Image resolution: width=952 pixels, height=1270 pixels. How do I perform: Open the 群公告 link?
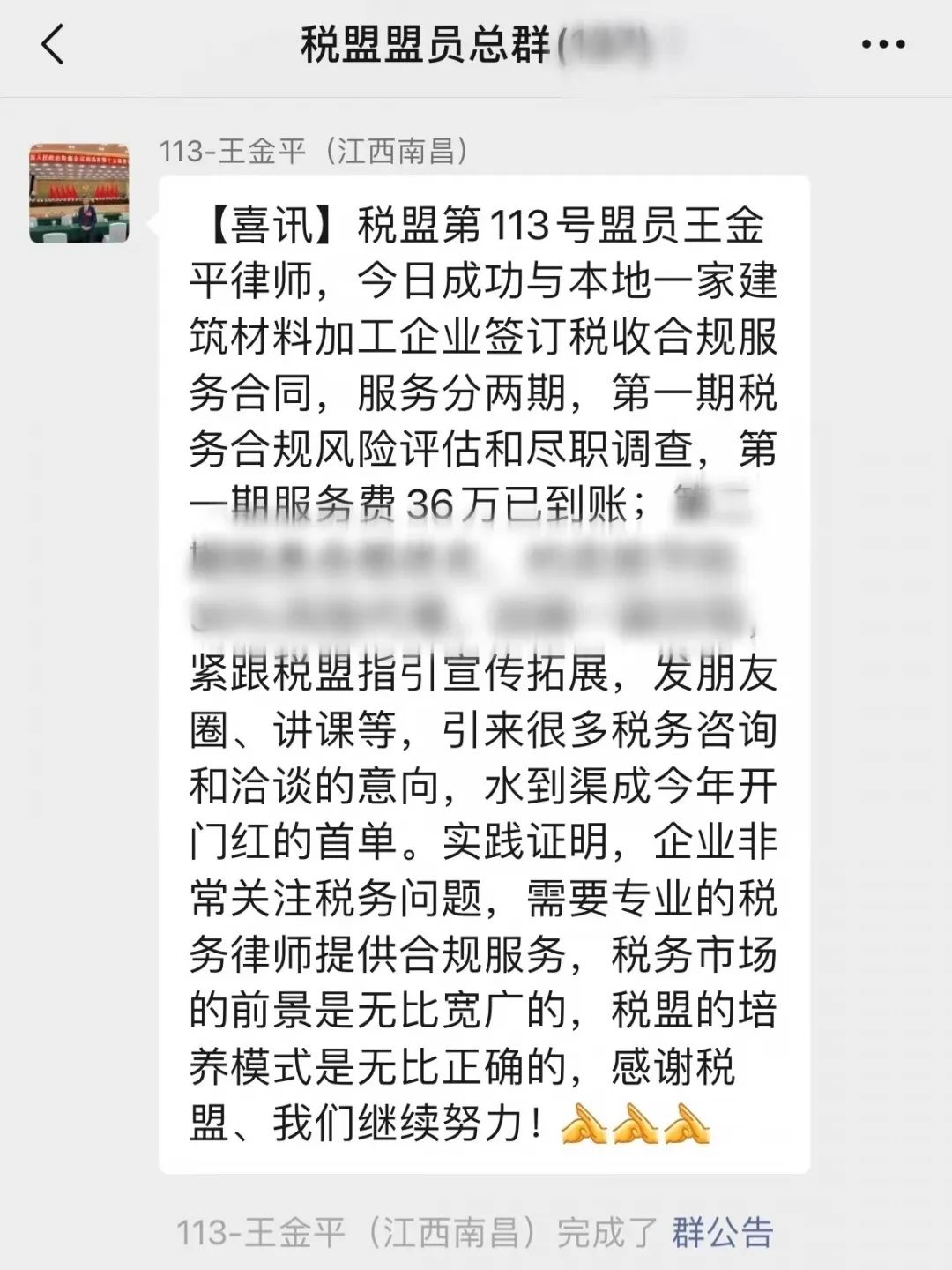click(x=722, y=1232)
